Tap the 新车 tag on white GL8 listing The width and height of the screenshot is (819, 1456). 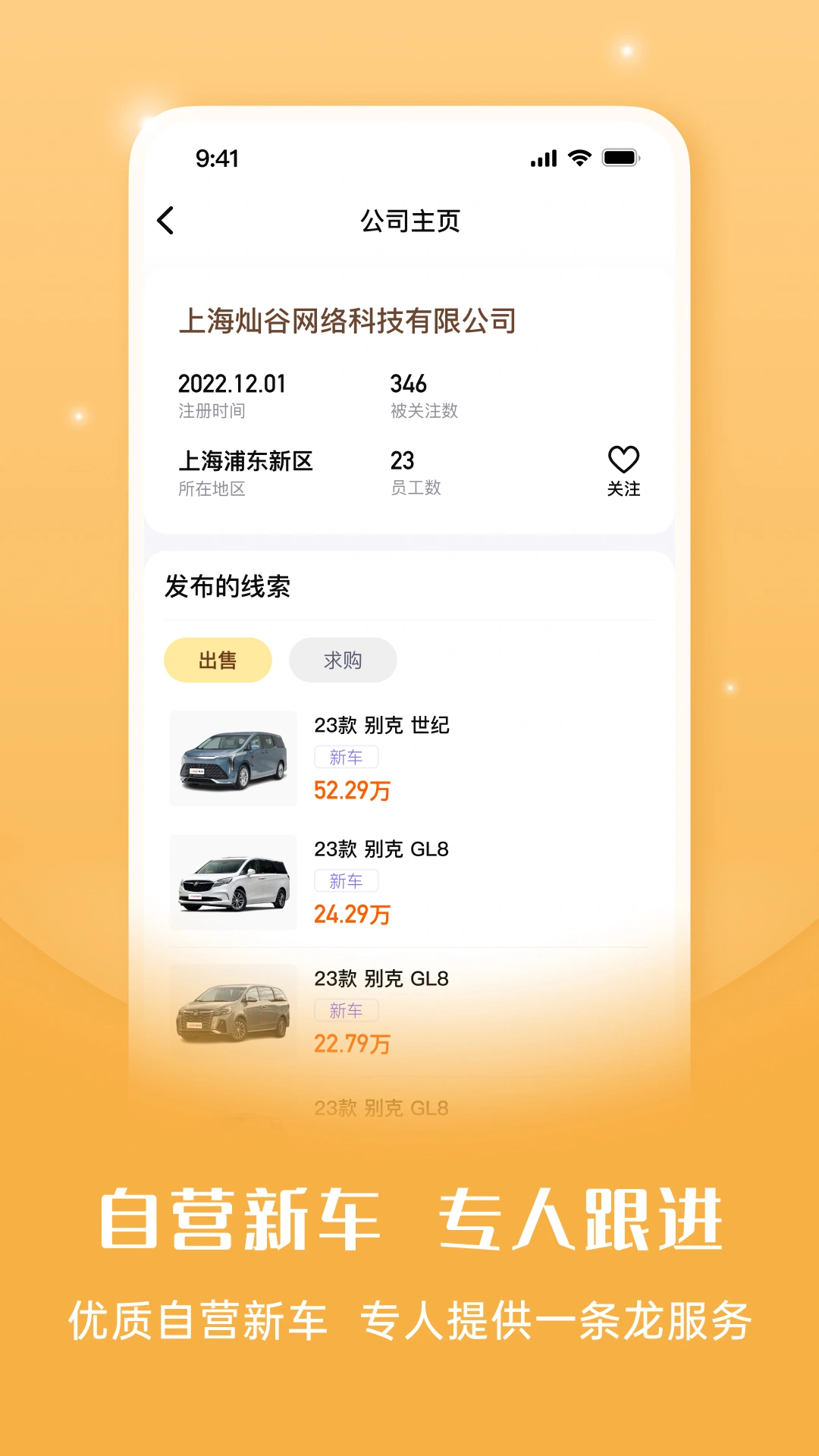pyautogui.click(x=345, y=880)
